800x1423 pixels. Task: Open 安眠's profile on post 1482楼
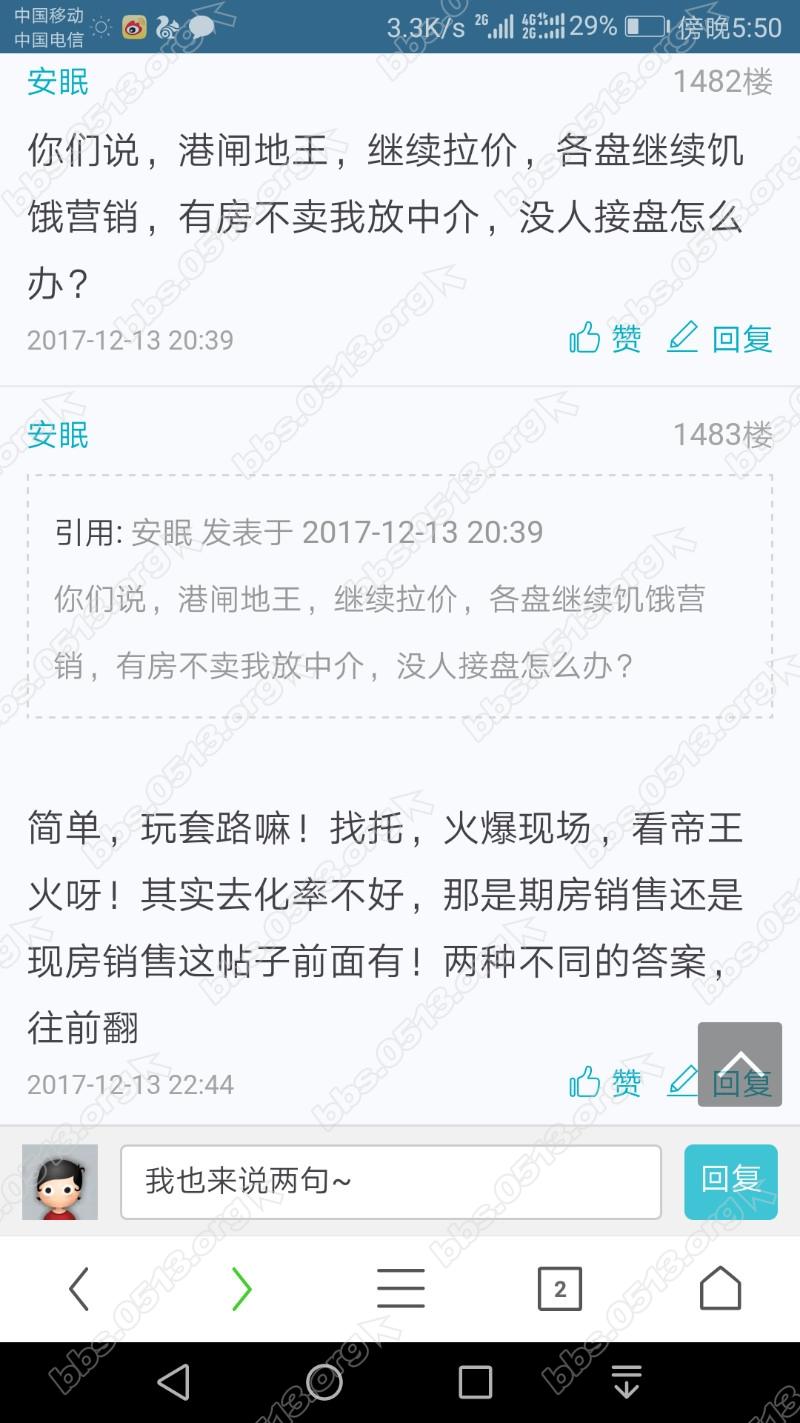[x=57, y=82]
